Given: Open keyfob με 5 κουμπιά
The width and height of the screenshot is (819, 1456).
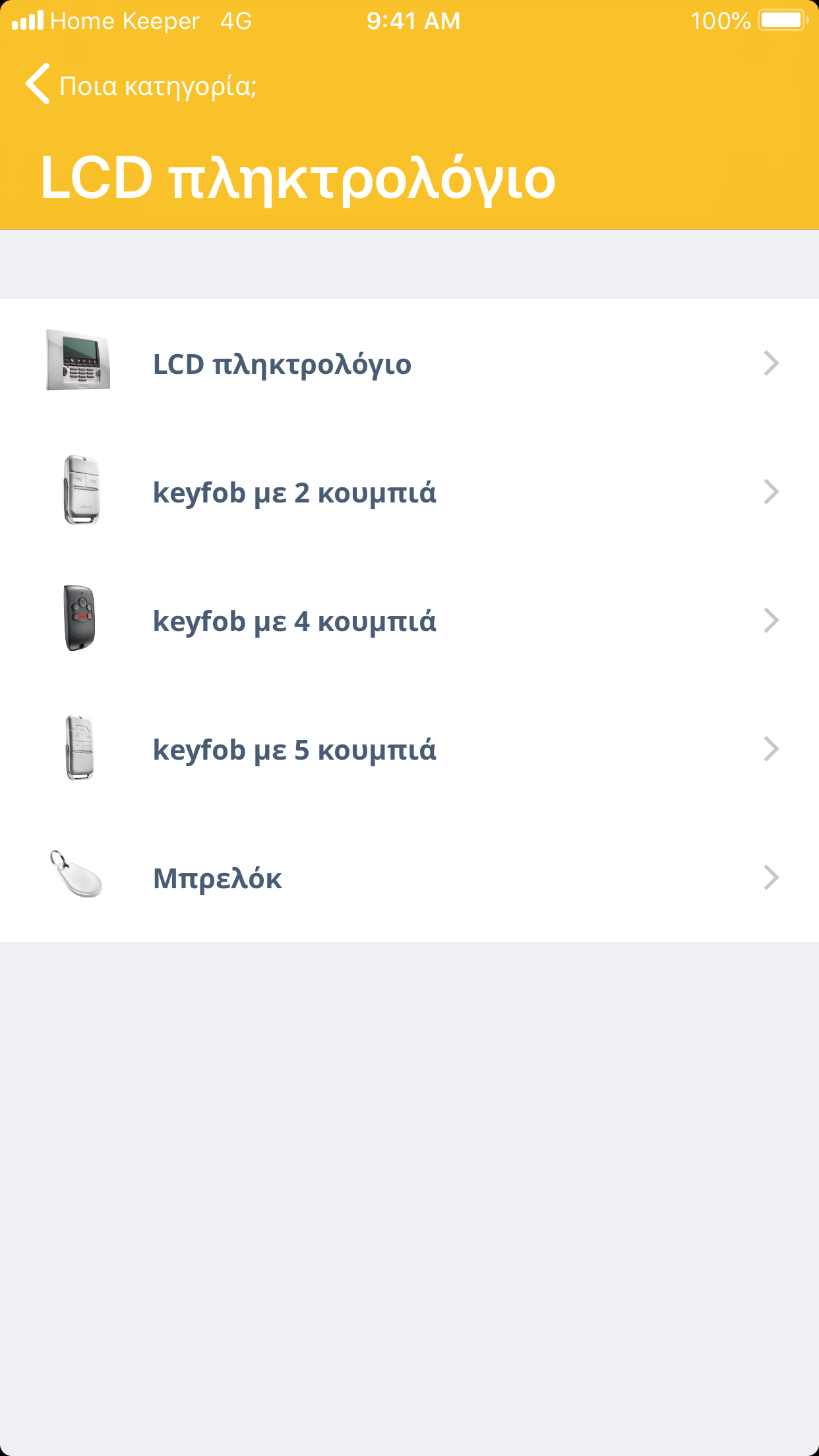Looking at the screenshot, I should coord(409,749).
